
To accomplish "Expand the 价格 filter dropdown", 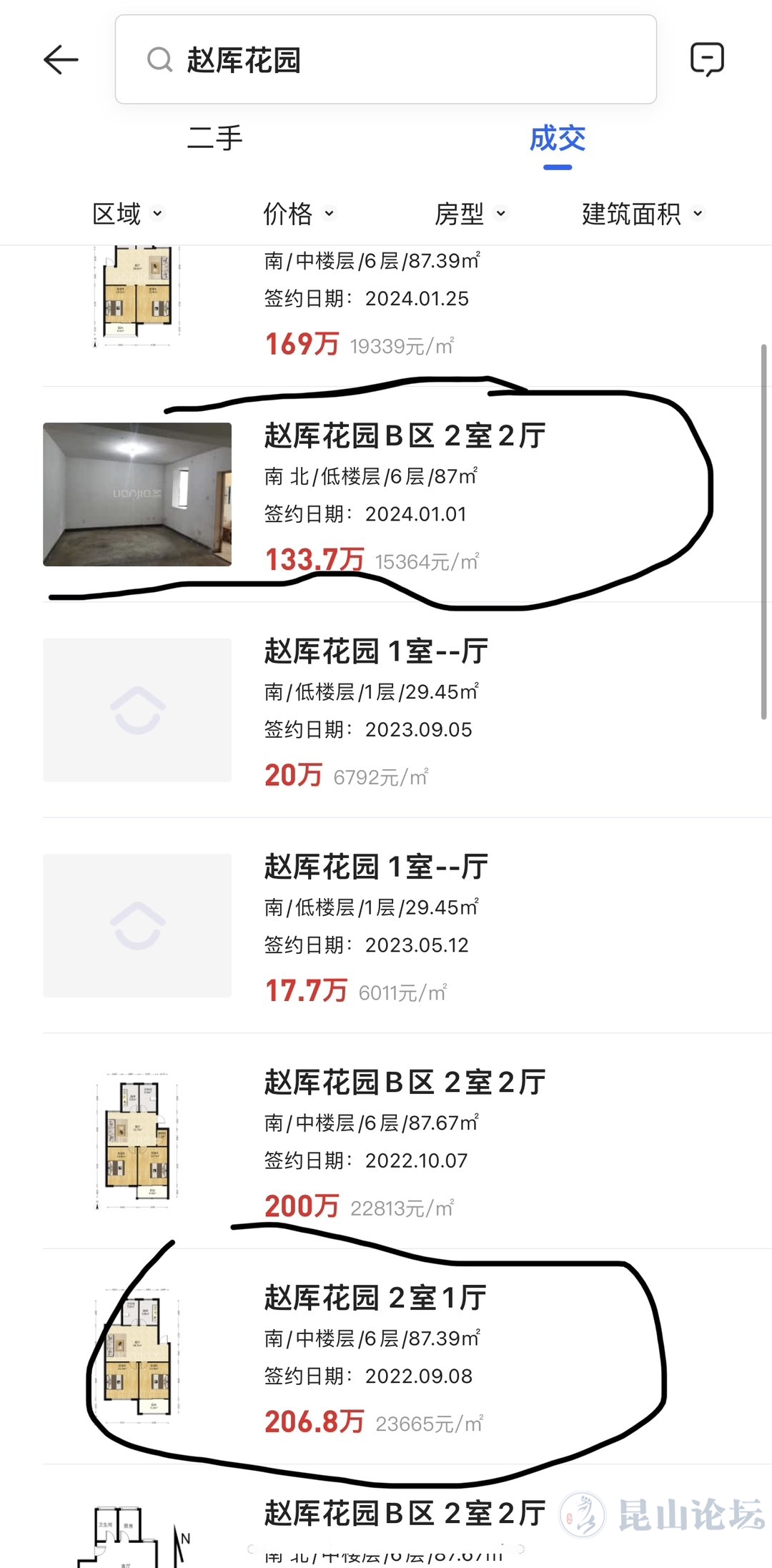I will (x=299, y=213).
